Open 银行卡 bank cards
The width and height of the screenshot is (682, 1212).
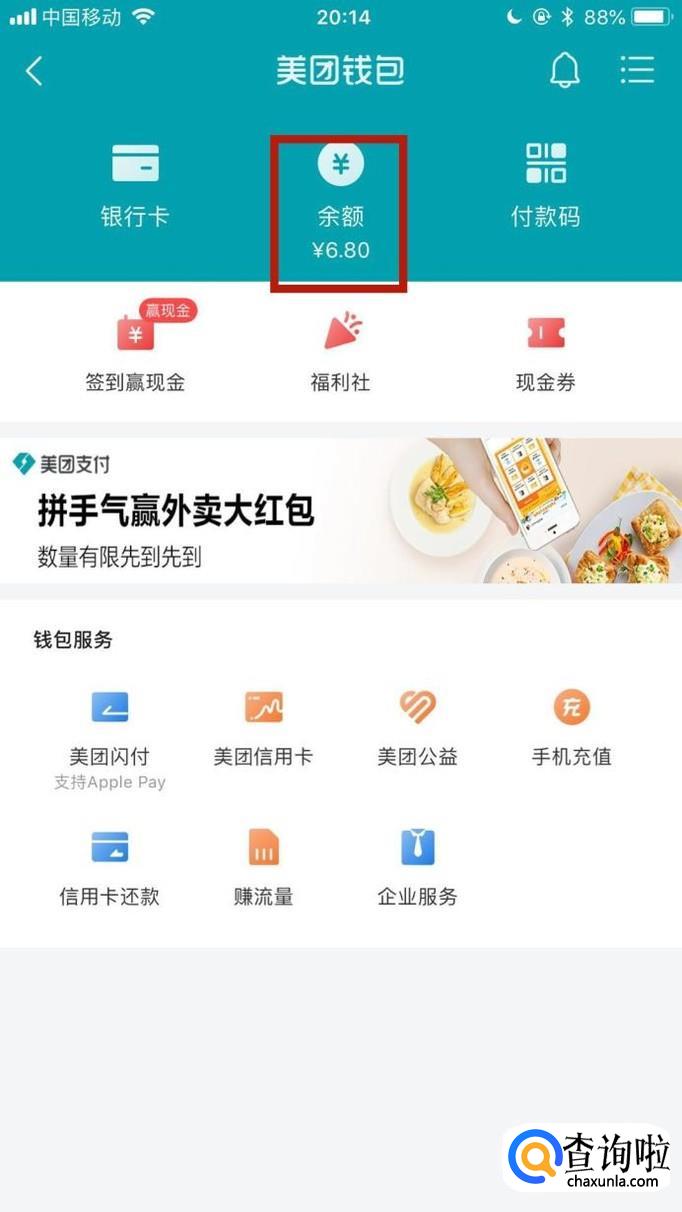click(135, 187)
